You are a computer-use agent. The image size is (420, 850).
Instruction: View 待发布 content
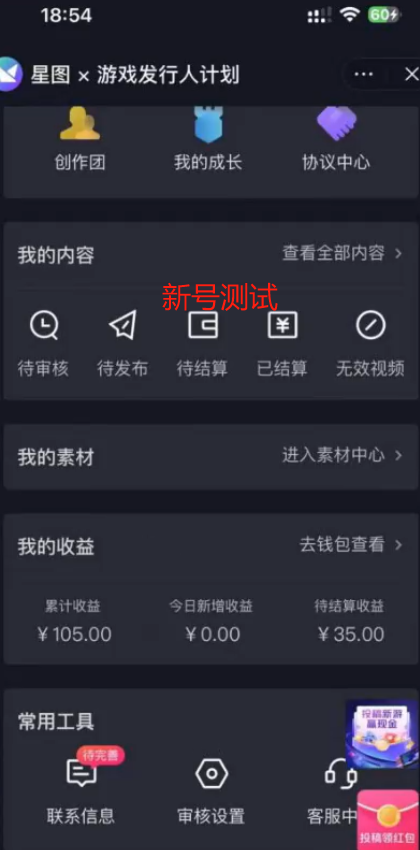pos(122,343)
